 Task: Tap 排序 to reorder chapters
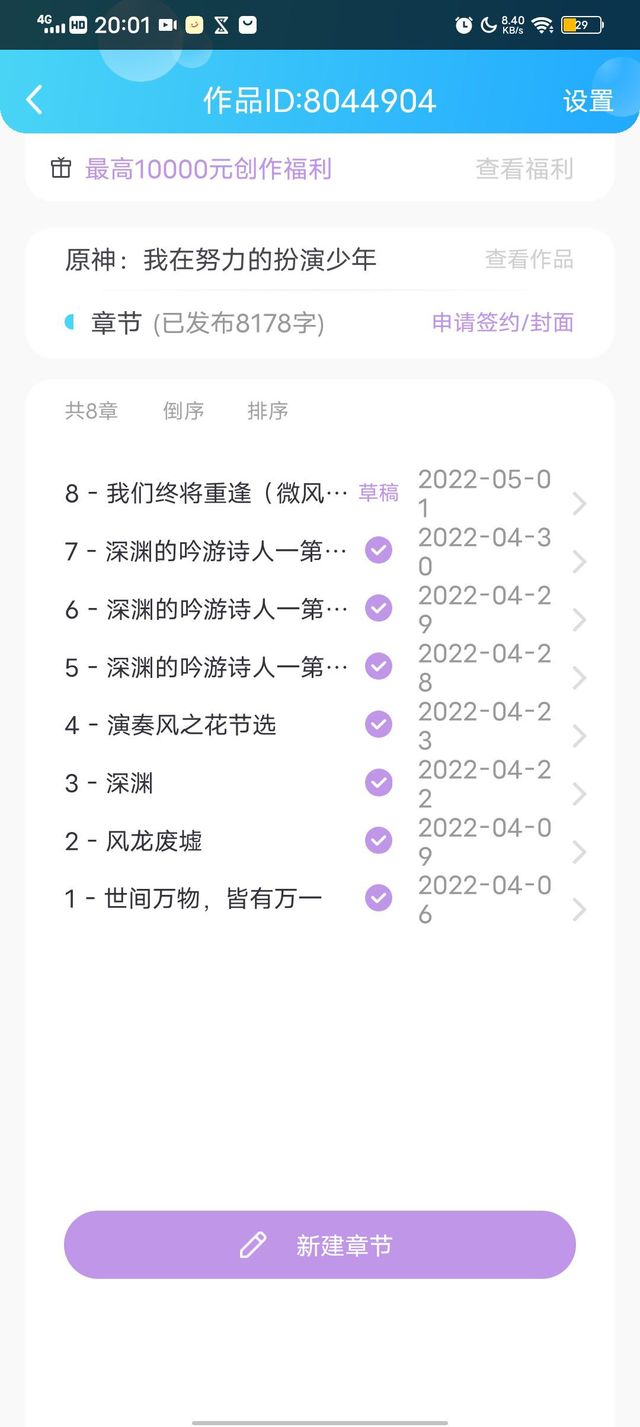coord(268,411)
